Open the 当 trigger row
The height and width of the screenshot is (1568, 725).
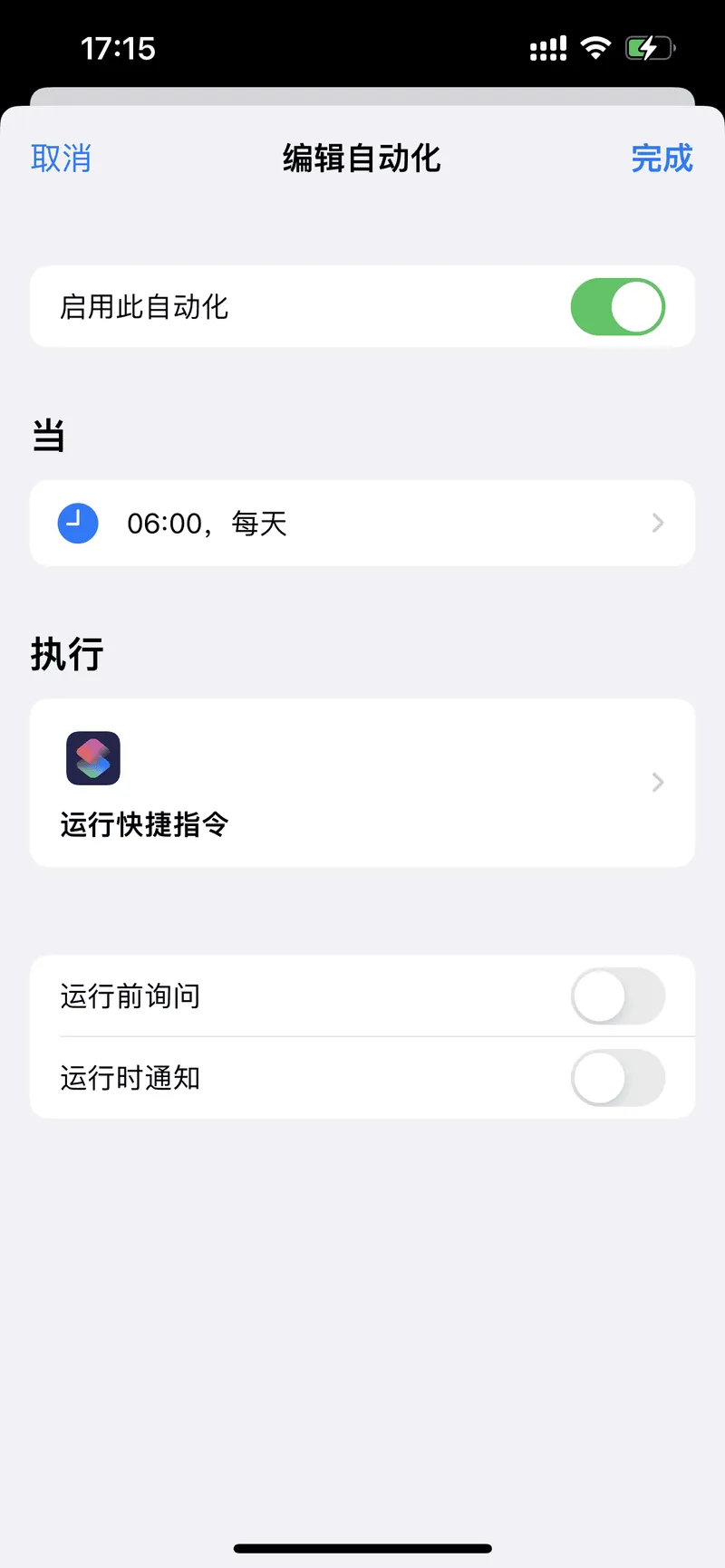coord(362,523)
